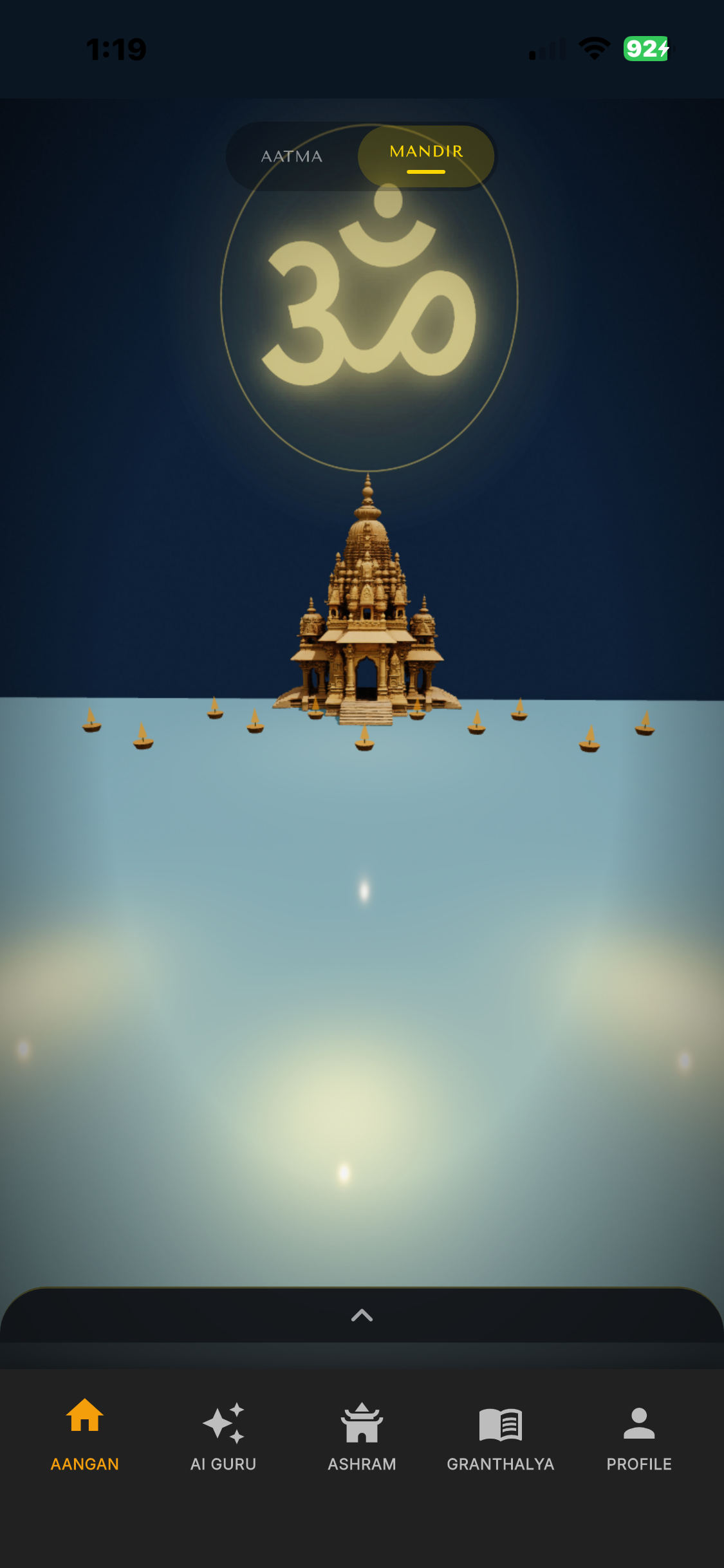Switch to the AATMA tab
The image size is (724, 1568).
[x=293, y=156]
